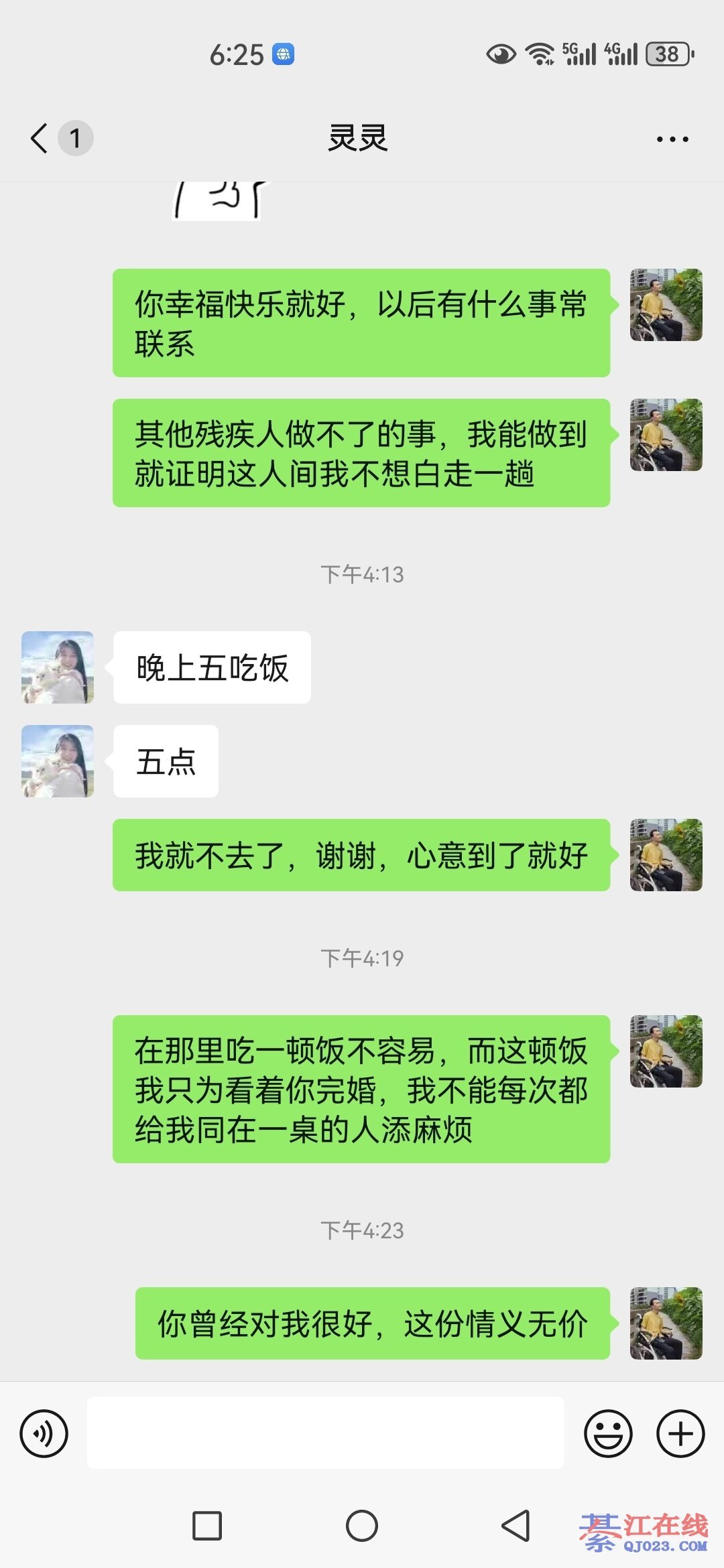Image resolution: width=724 pixels, height=1568 pixels.
Task: Open 灵灵's avatar beside 晚上五吃饭
Action: coord(58,667)
